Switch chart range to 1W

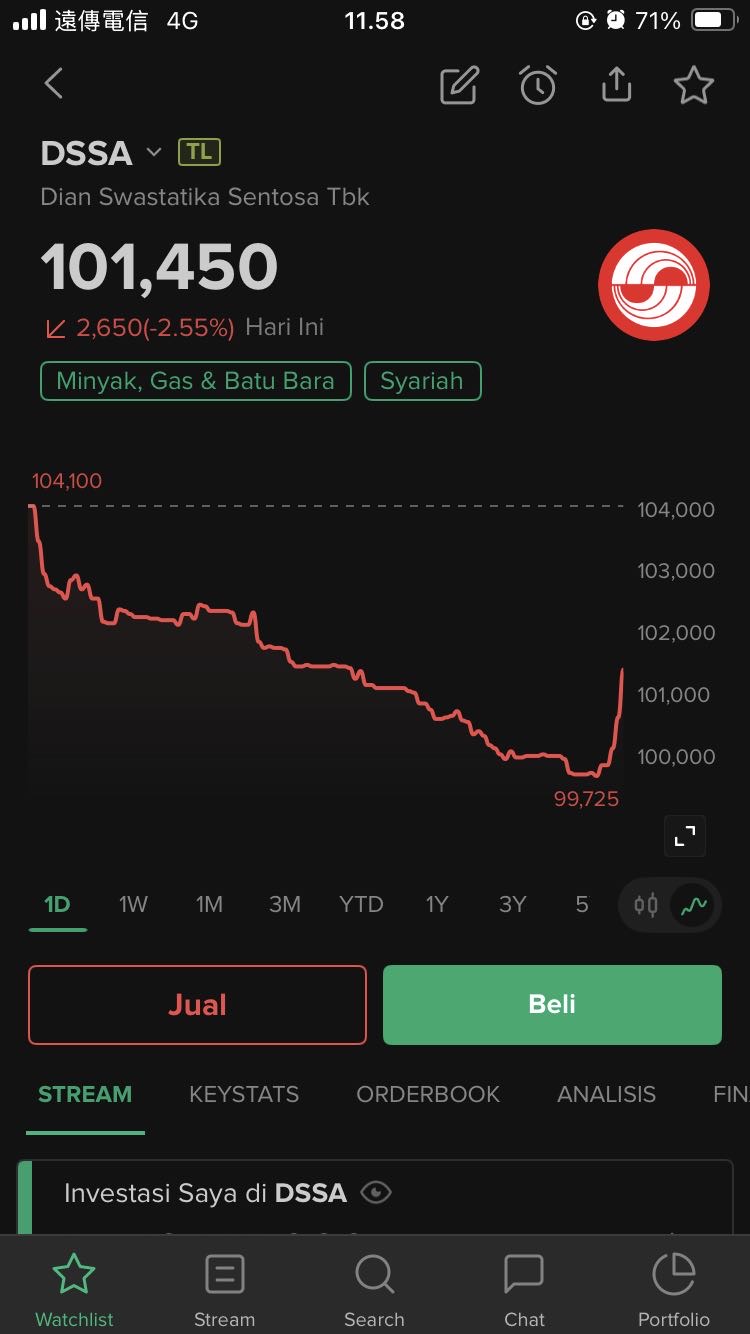click(133, 905)
